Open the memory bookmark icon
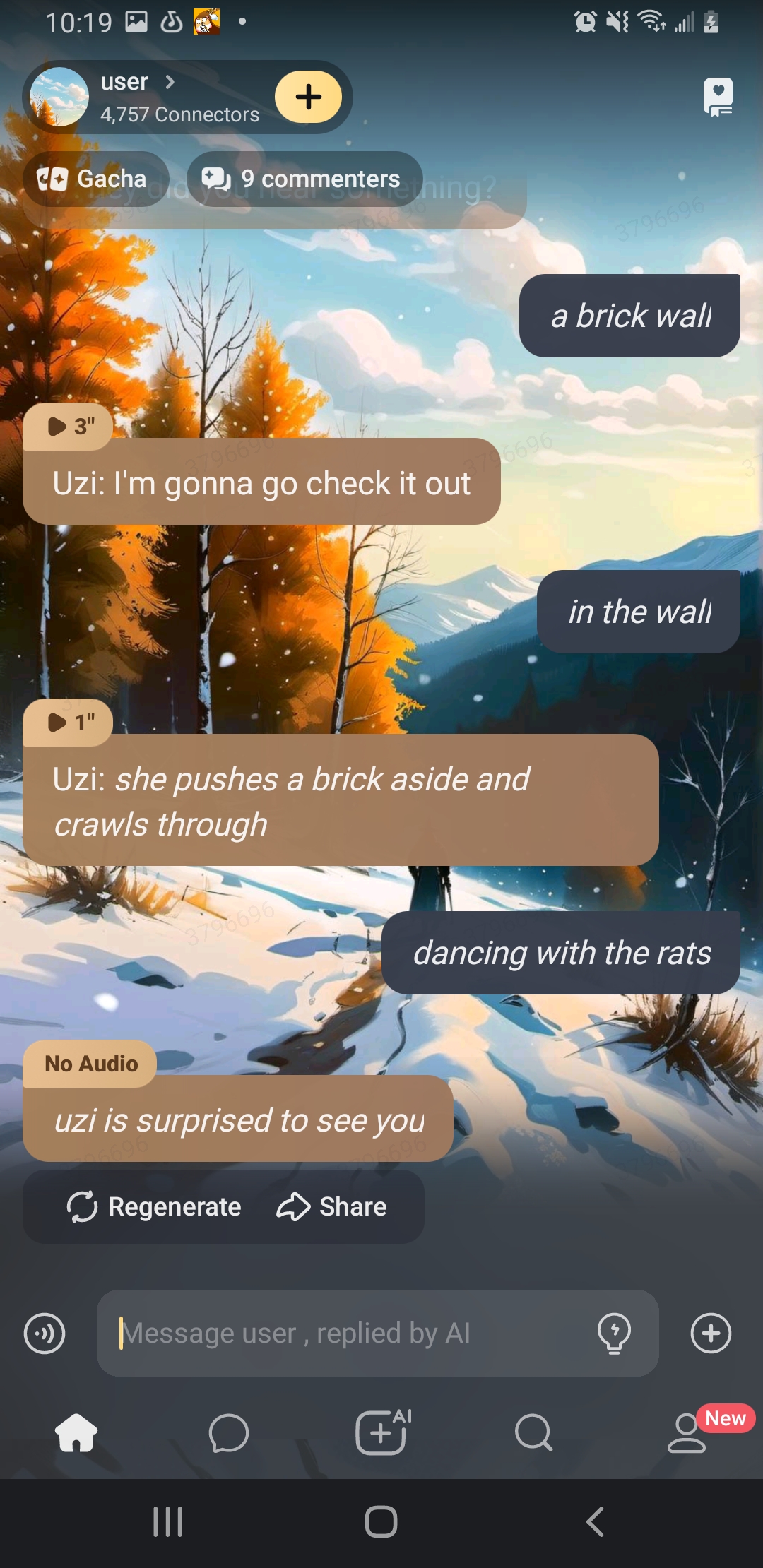 (718, 97)
